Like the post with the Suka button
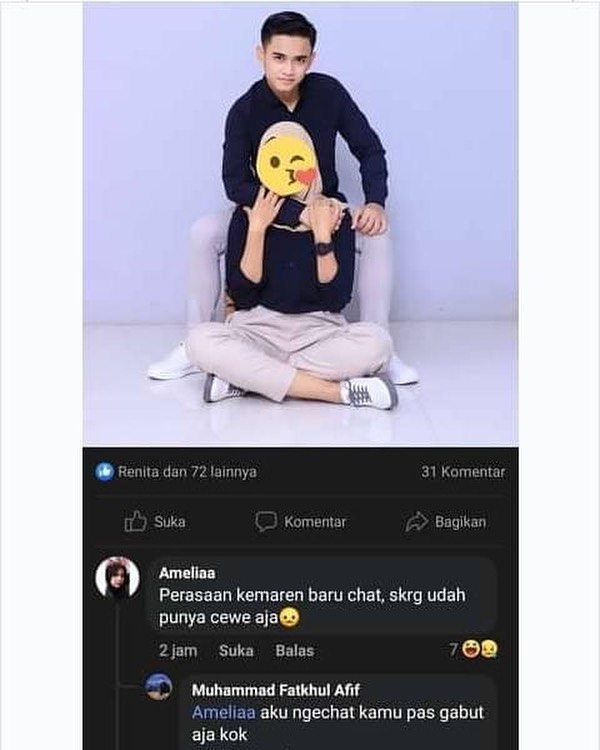This screenshot has width=600, height=750. coord(155,521)
